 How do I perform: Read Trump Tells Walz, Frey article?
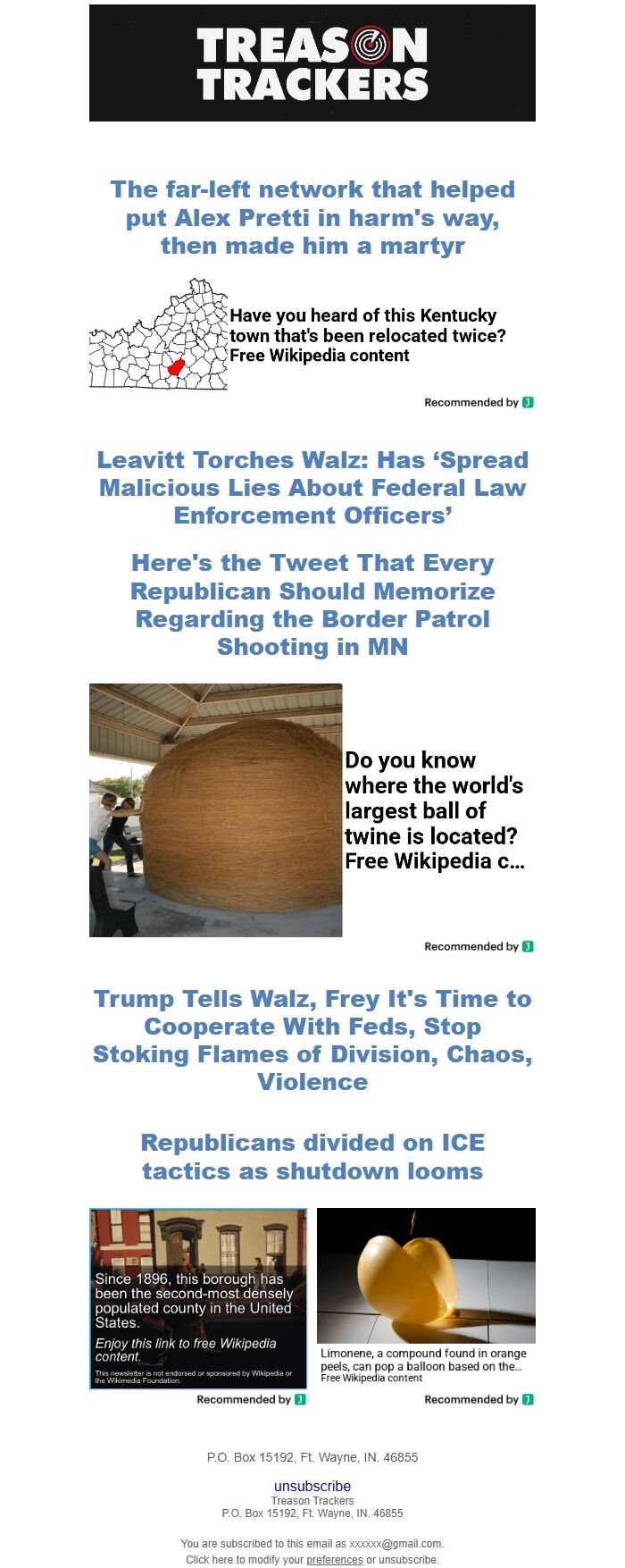[312, 1040]
